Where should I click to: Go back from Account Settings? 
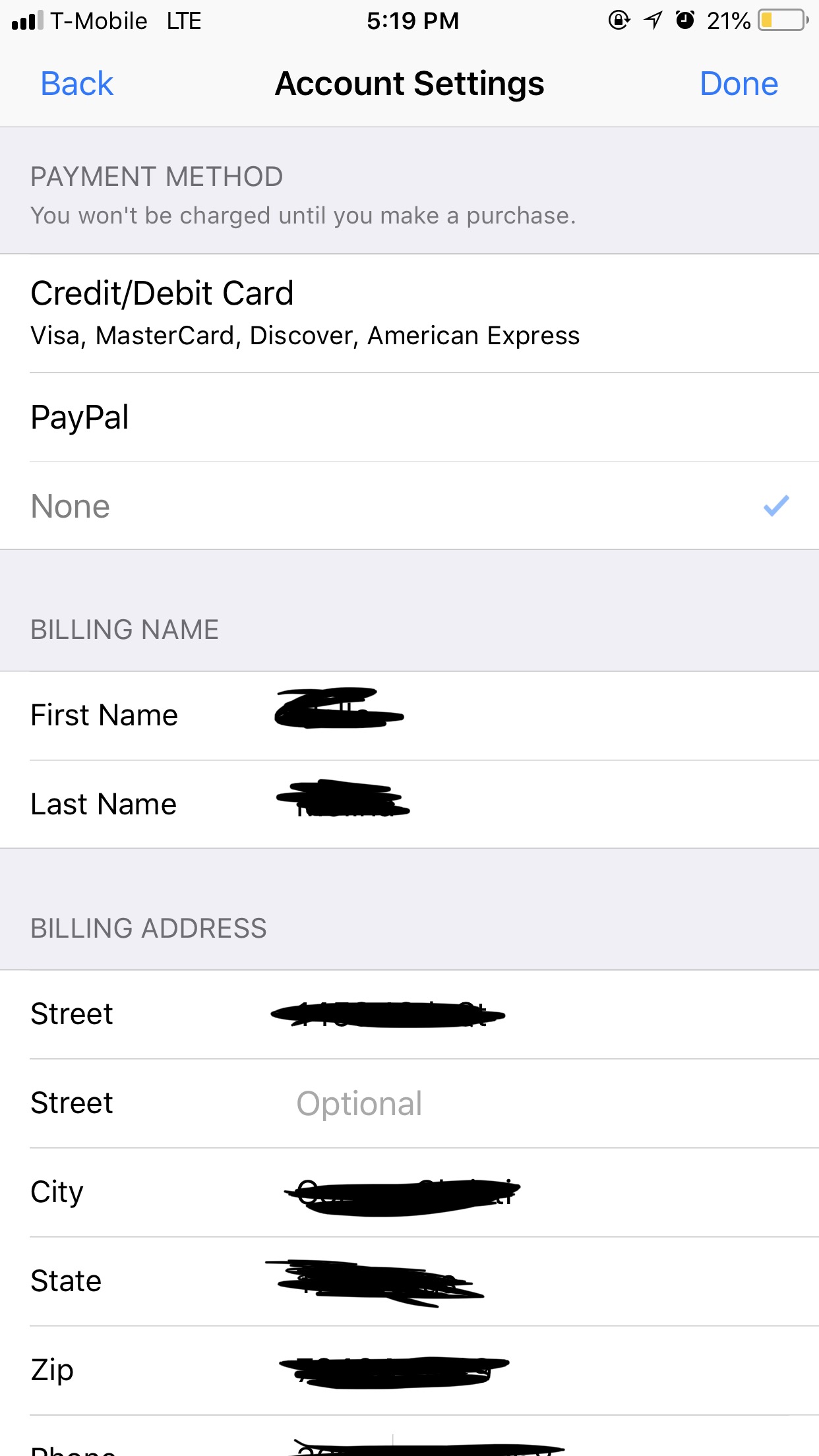(76, 84)
